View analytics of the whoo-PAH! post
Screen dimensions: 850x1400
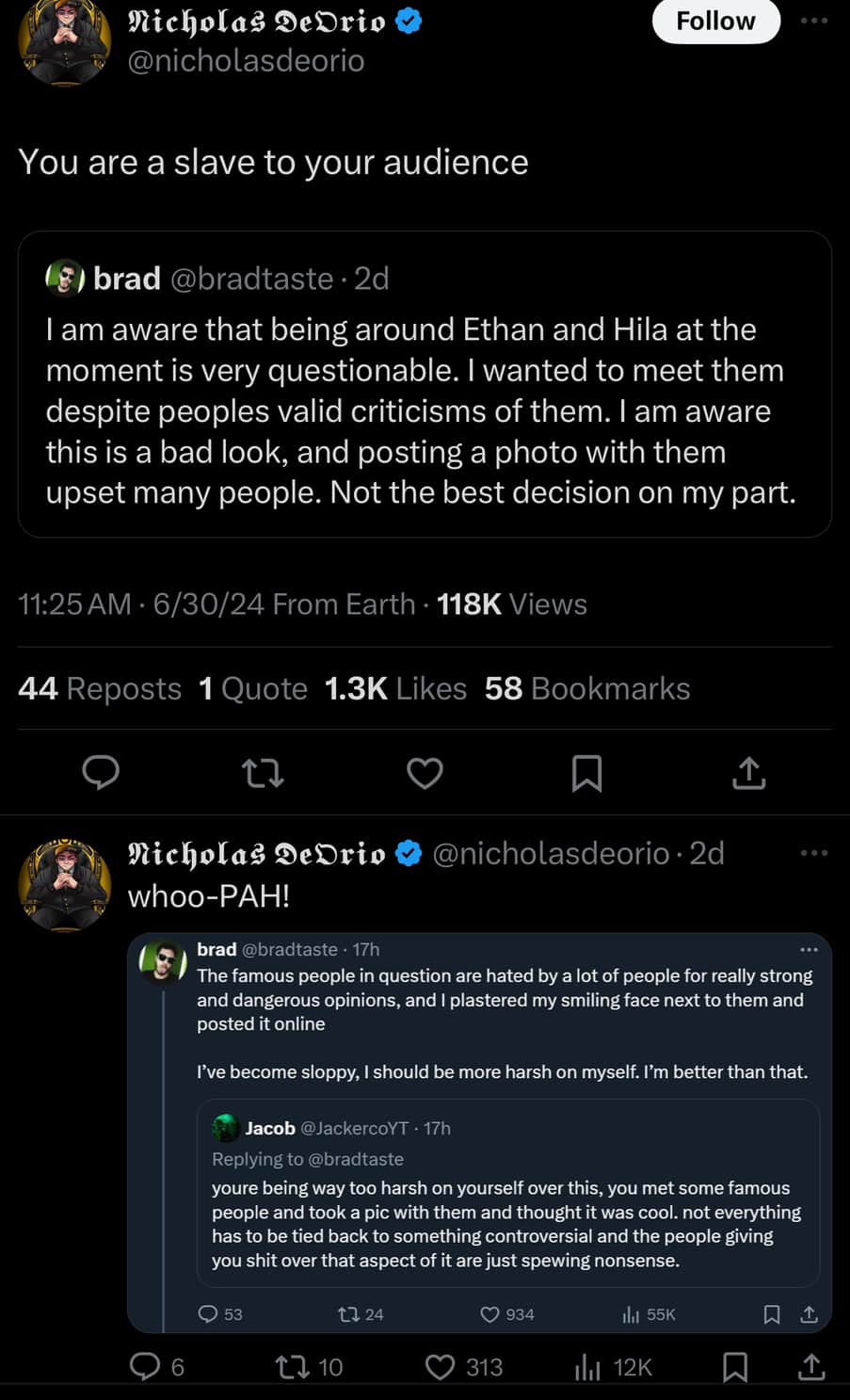click(x=614, y=1367)
